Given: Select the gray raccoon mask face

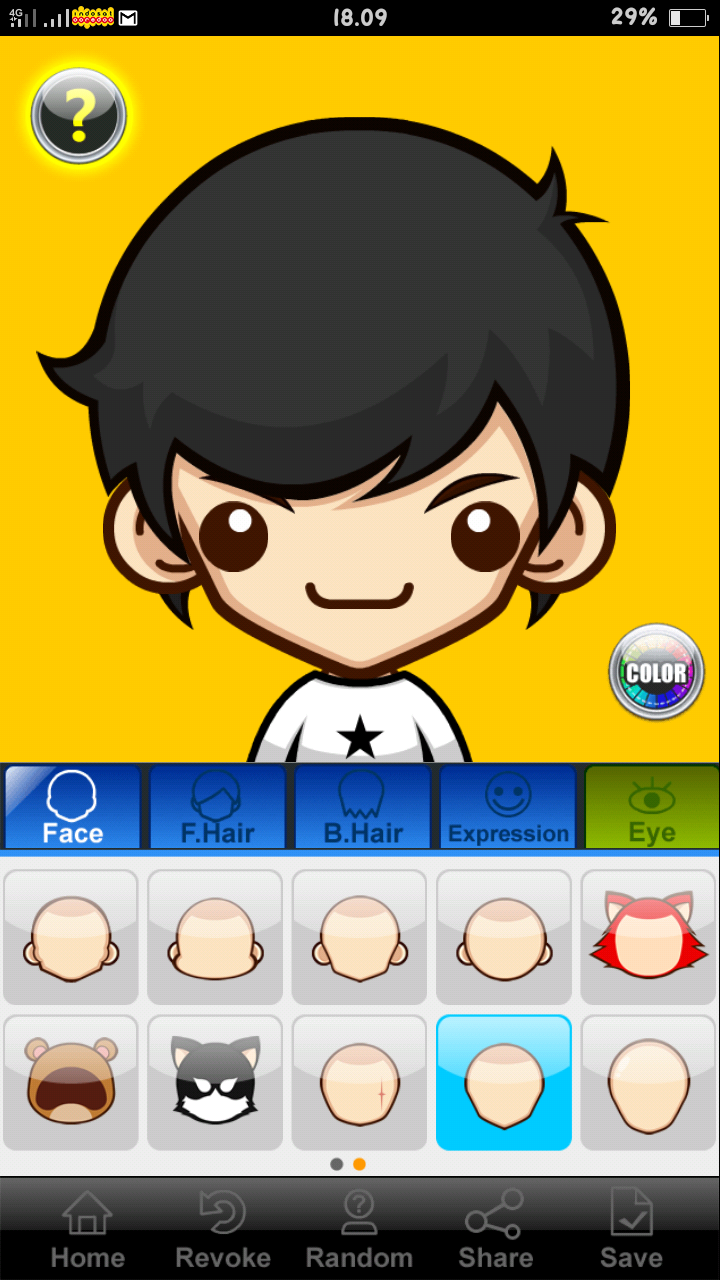Looking at the screenshot, I should (215, 1082).
